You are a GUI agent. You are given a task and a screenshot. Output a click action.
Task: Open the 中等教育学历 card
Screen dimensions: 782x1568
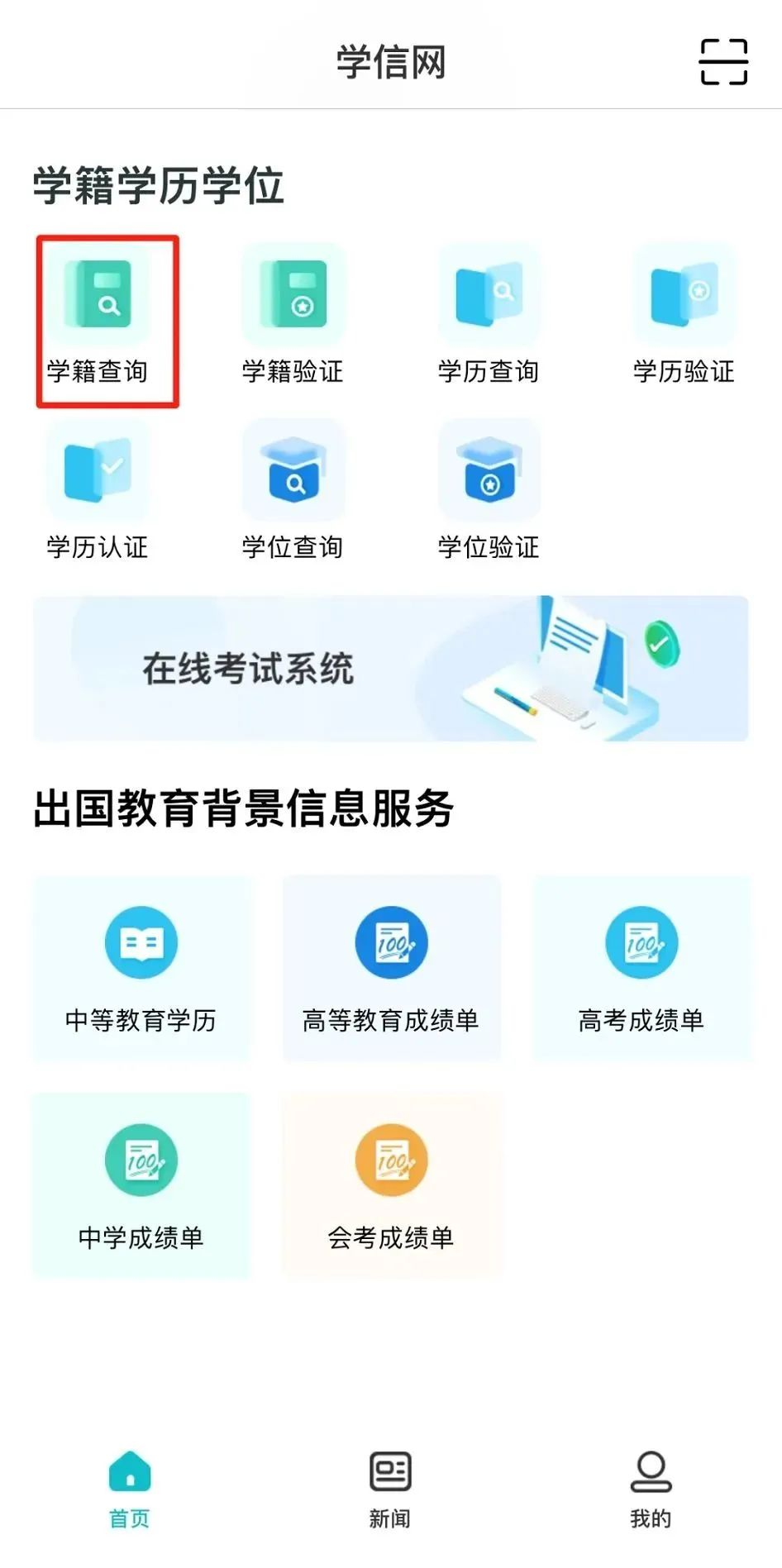click(x=141, y=969)
